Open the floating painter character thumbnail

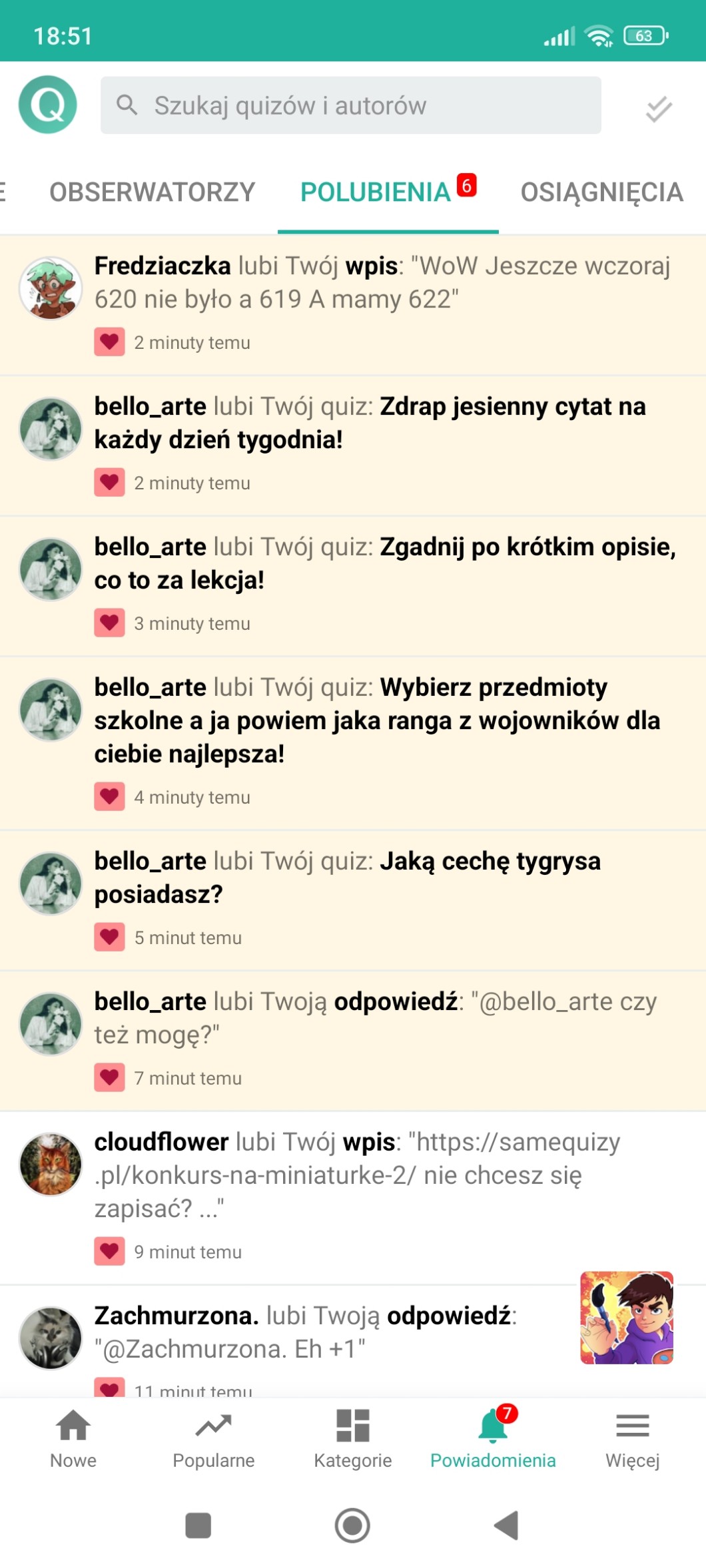coord(626,1318)
